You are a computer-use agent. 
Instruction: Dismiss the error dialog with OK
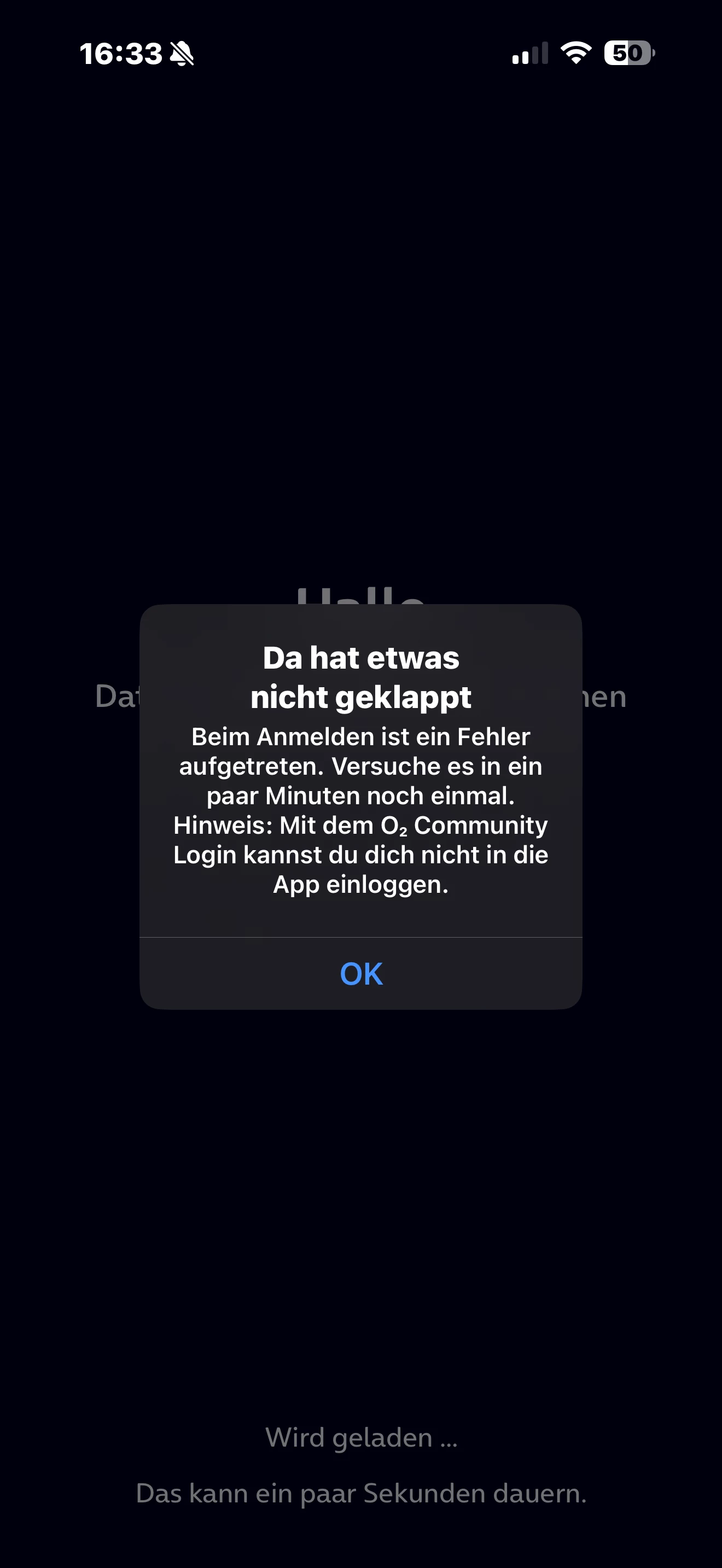pos(361,973)
